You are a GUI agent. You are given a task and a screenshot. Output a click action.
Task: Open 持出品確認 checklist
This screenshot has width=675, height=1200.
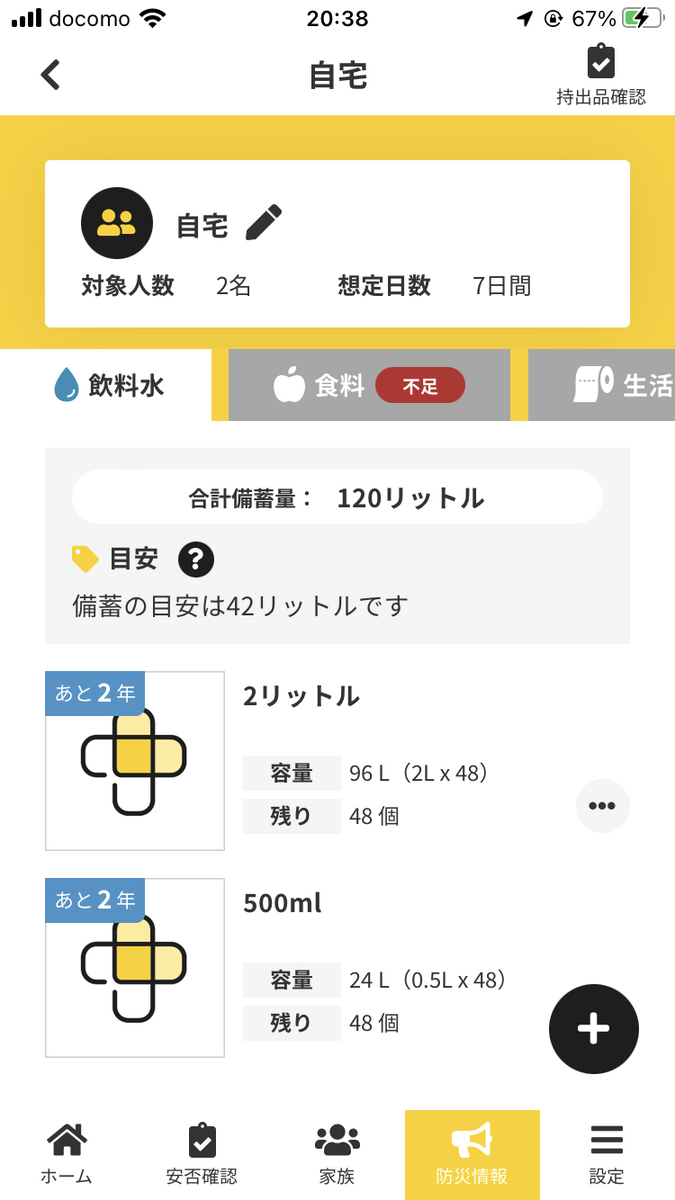point(600,75)
